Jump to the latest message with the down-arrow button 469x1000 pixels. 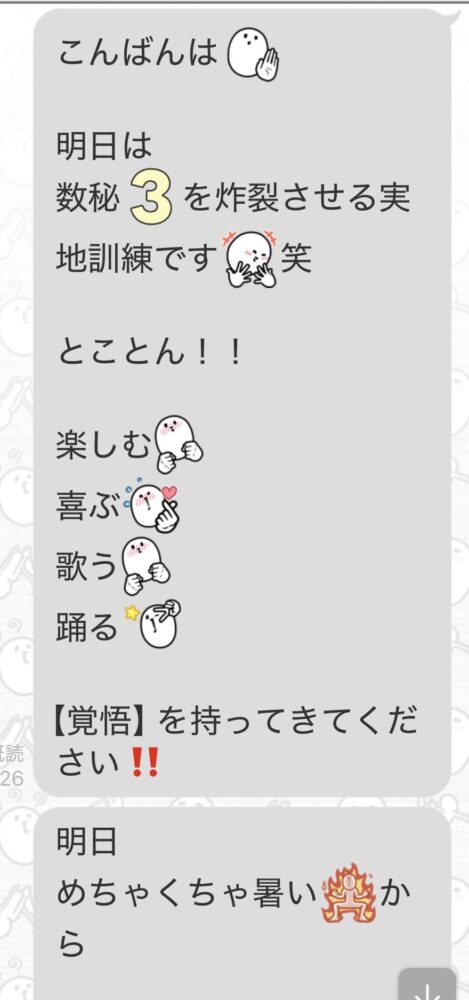[428, 984]
